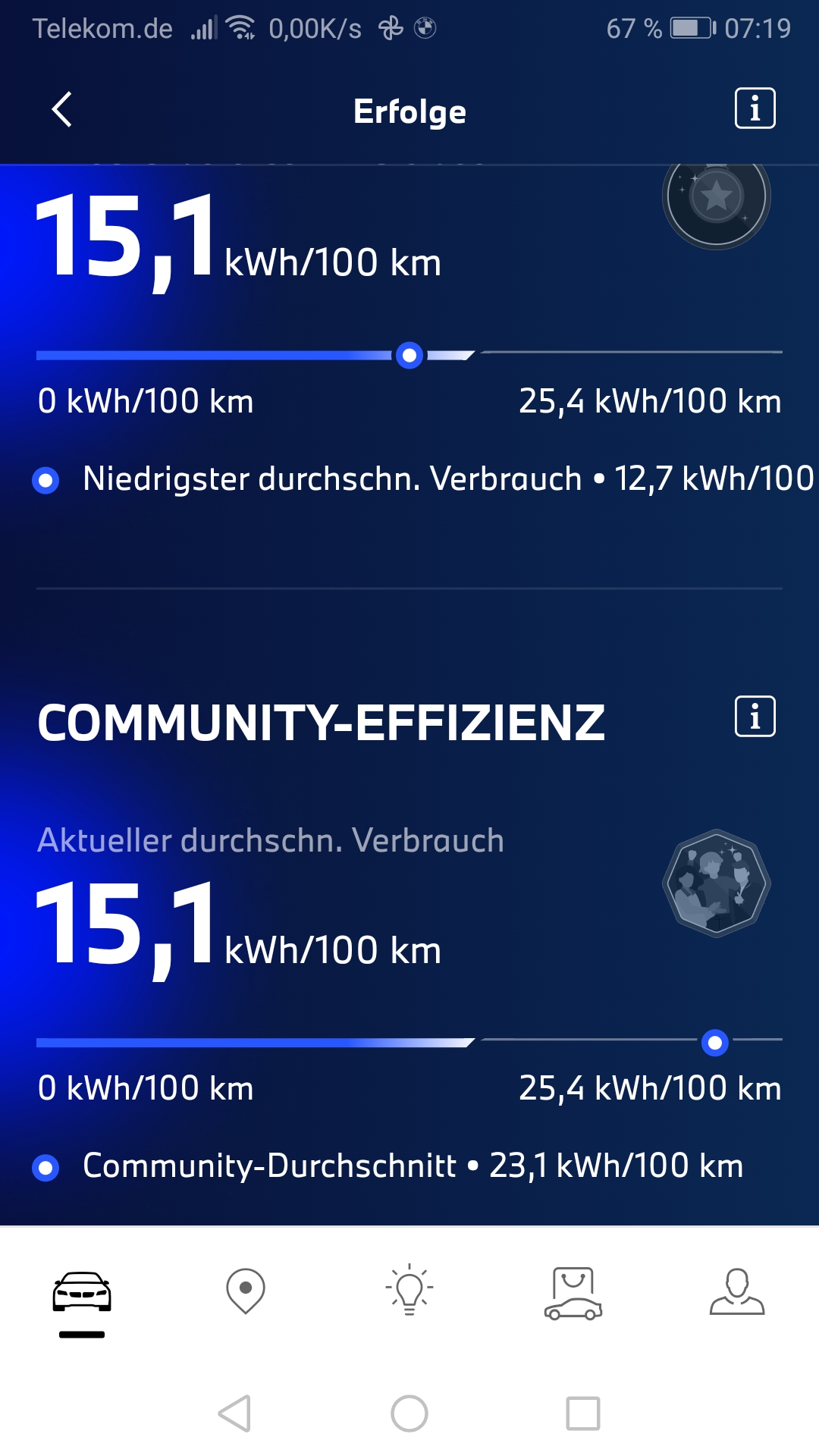Go back using the left chevron arrow

(61, 110)
